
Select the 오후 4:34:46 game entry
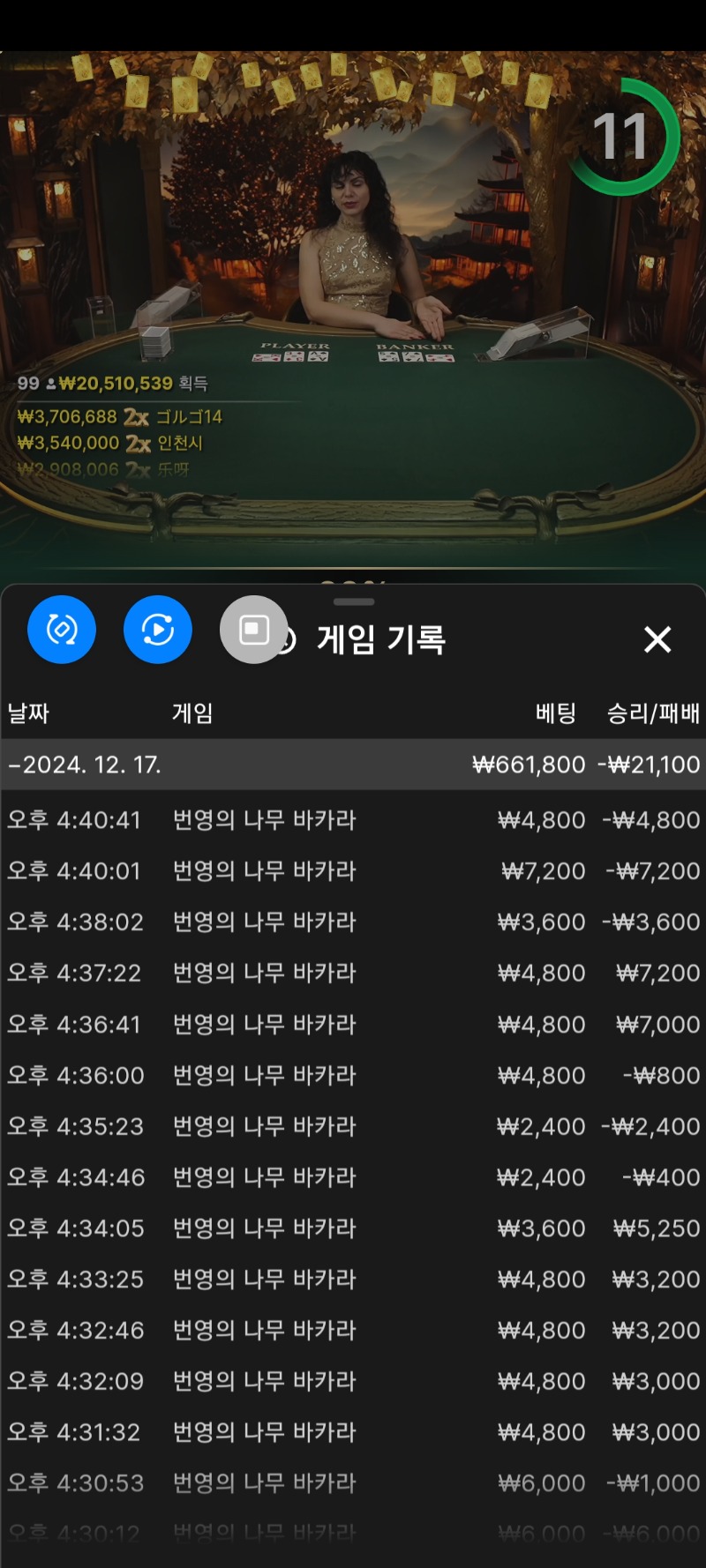(353, 1177)
